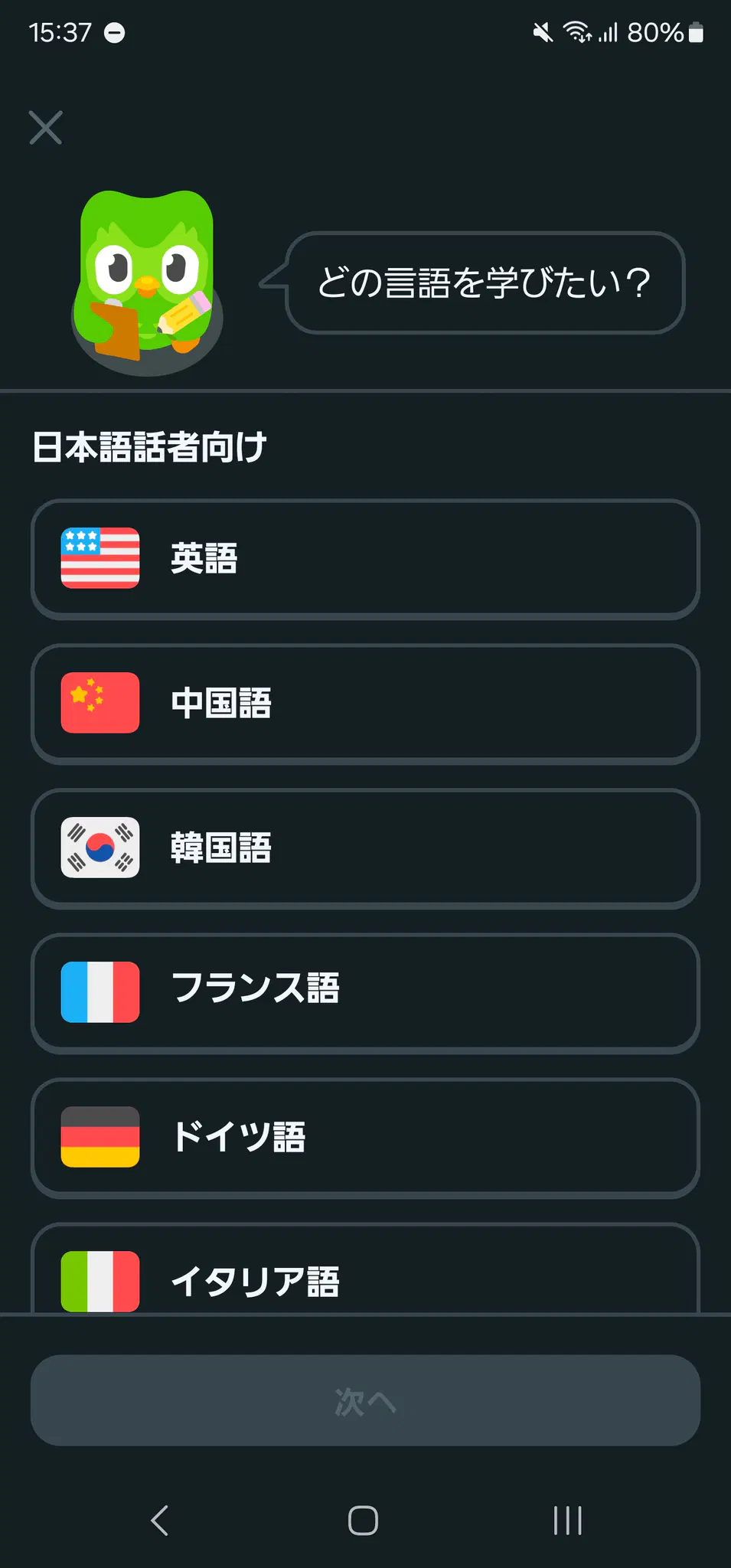Choose ドイツ語 to learn
Viewport: 731px width, 1568px height.
click(365, 1138)
